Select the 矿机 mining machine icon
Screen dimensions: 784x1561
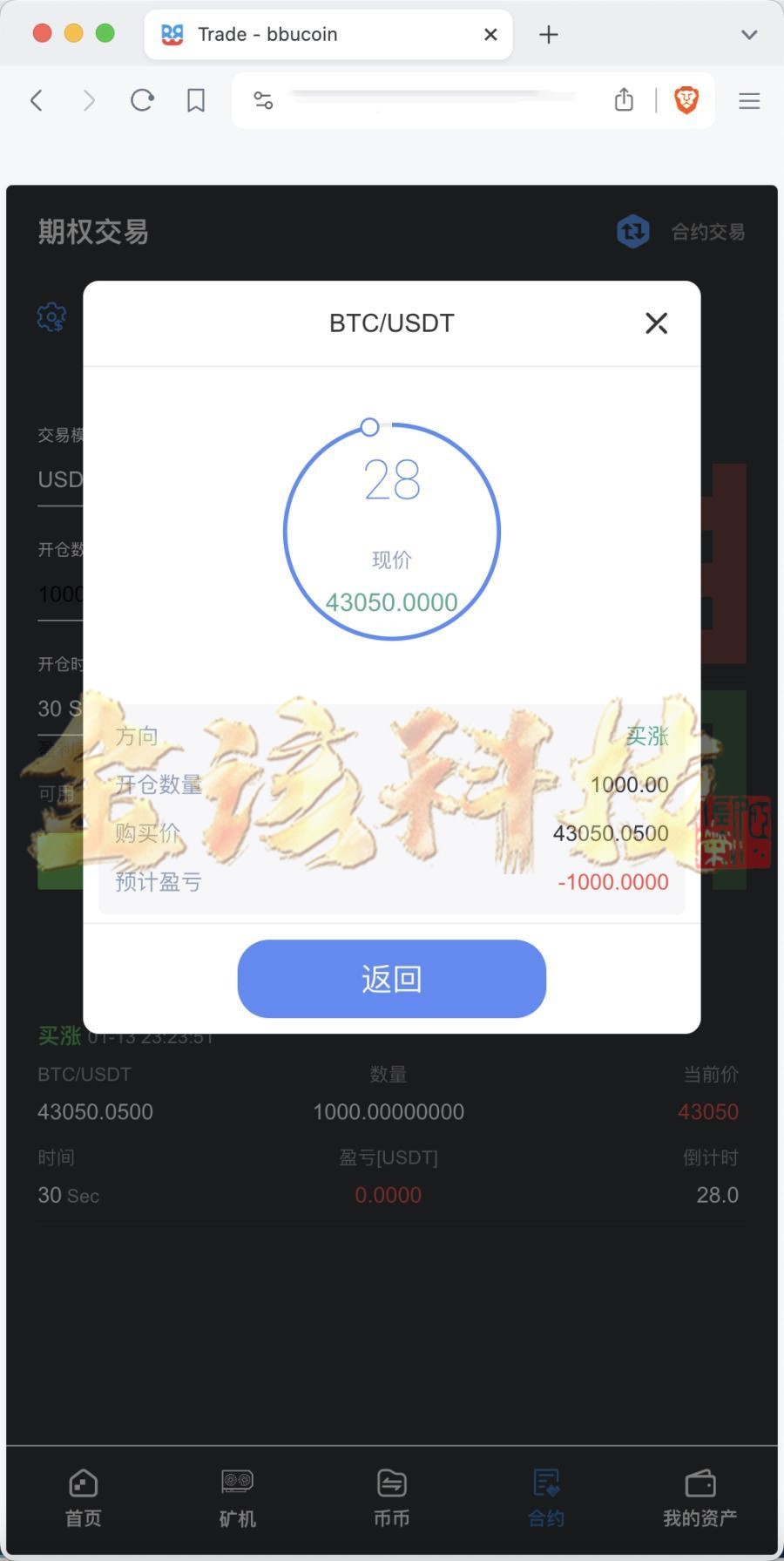(236, 1483)
